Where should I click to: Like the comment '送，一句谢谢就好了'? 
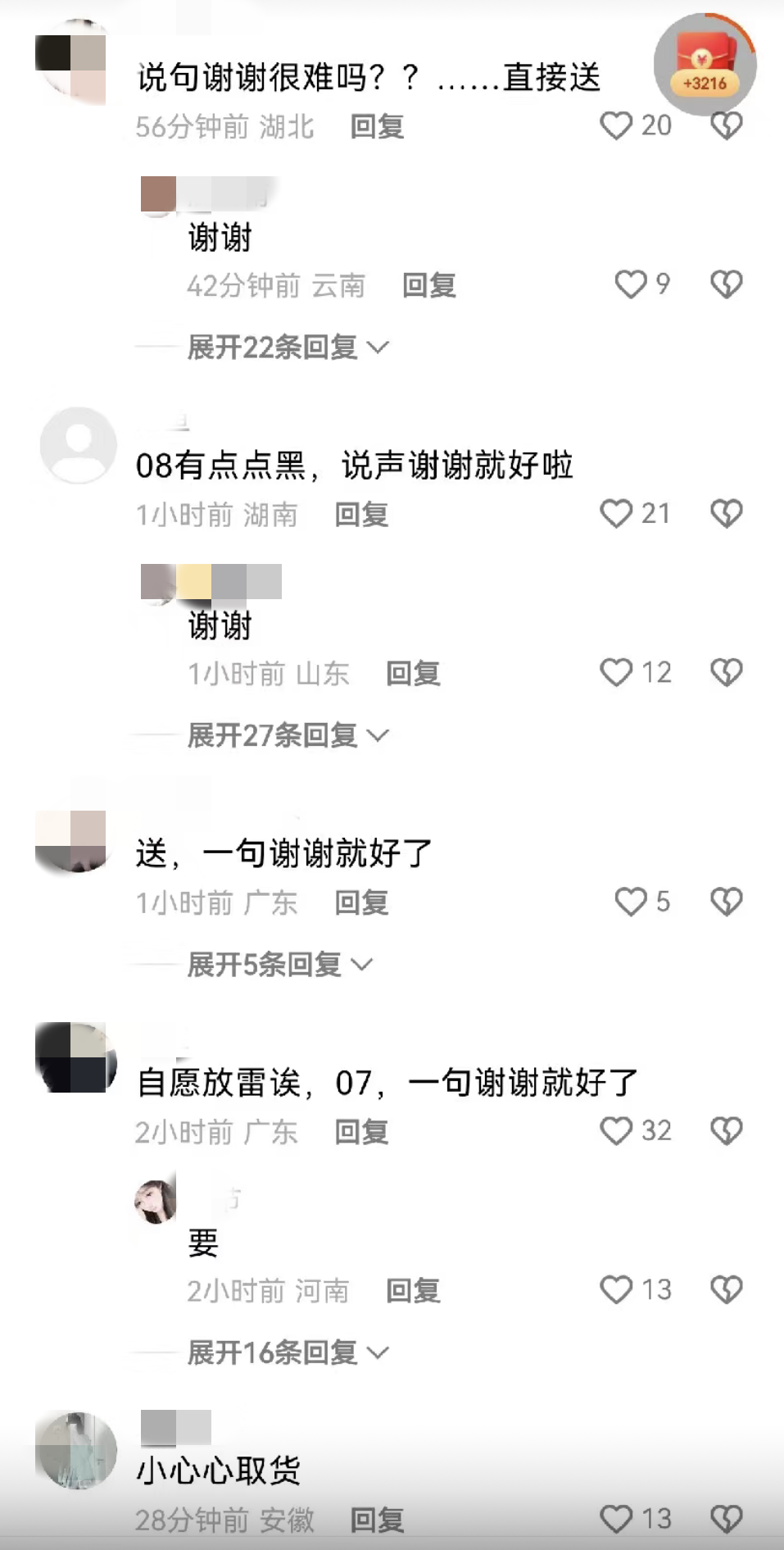631,902
